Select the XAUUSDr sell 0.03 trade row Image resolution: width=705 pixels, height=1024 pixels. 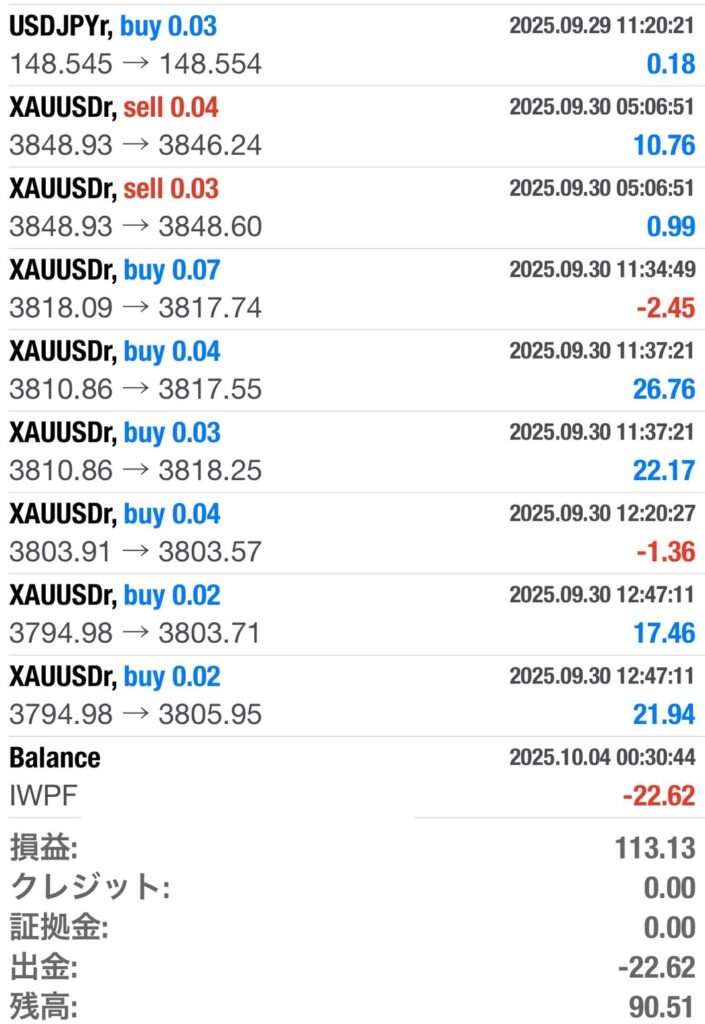(352, 207)
